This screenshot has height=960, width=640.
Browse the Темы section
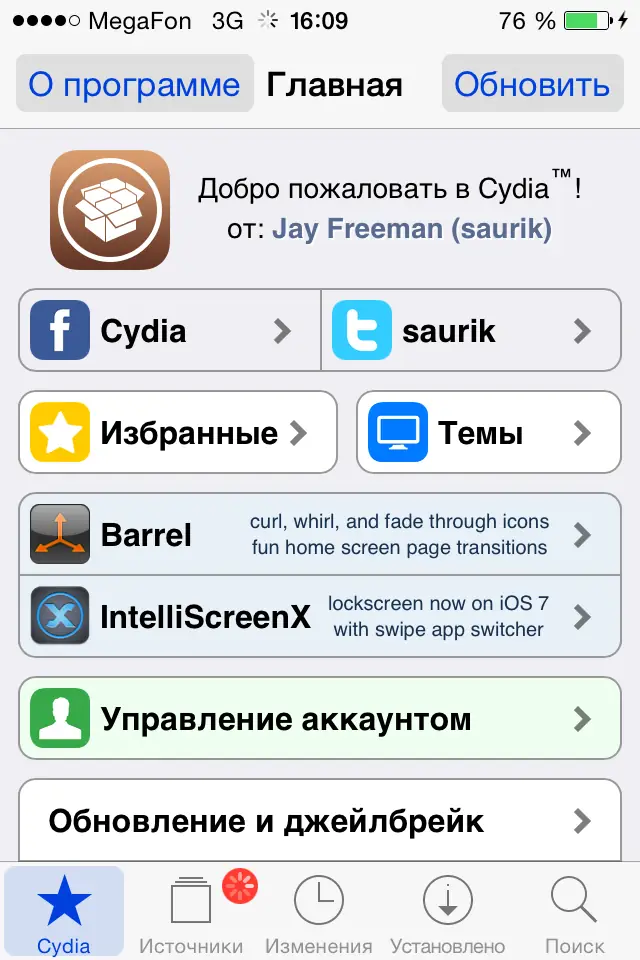(488, 433)
